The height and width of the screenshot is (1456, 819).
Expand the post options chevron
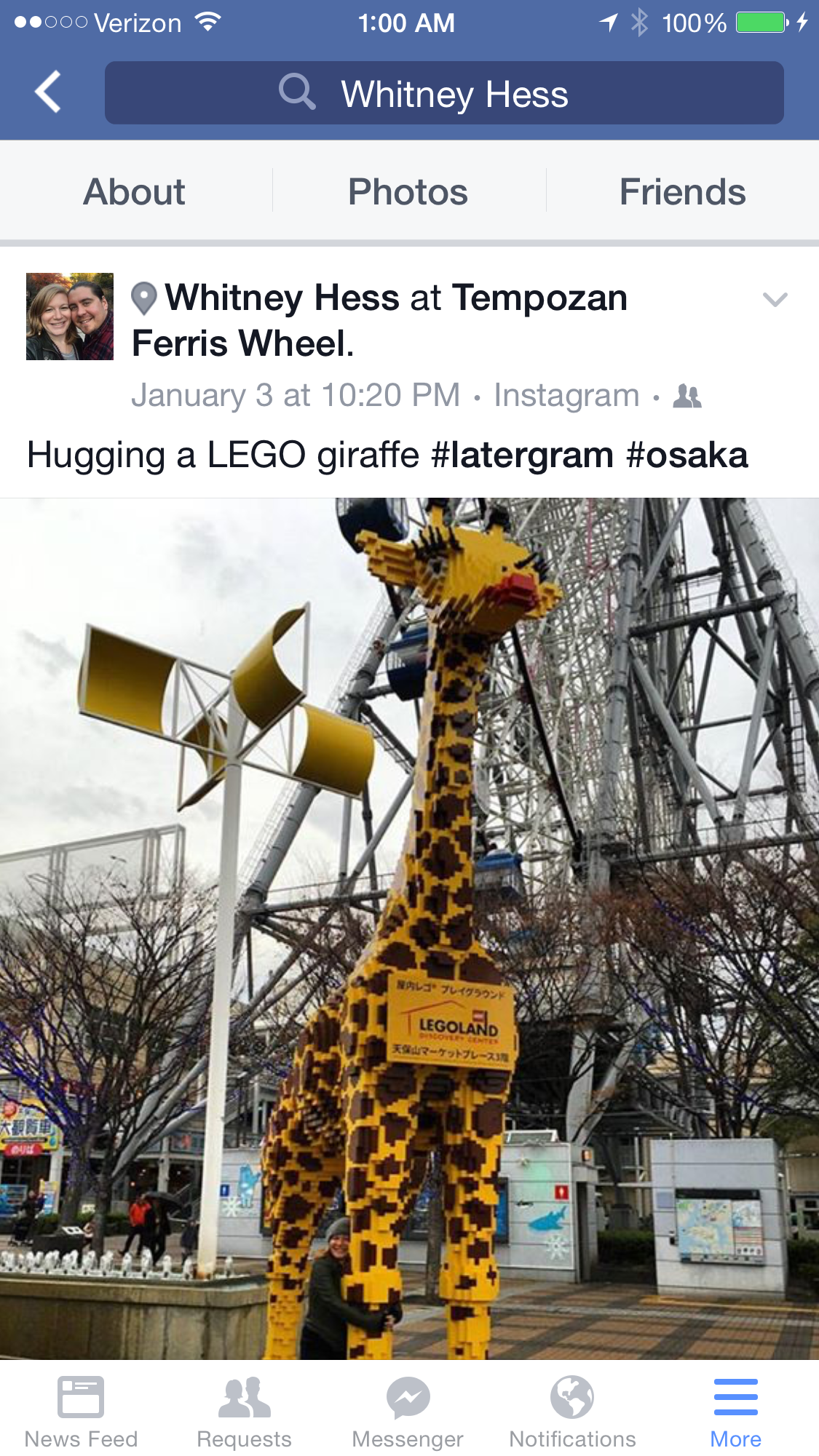(775, 299)
